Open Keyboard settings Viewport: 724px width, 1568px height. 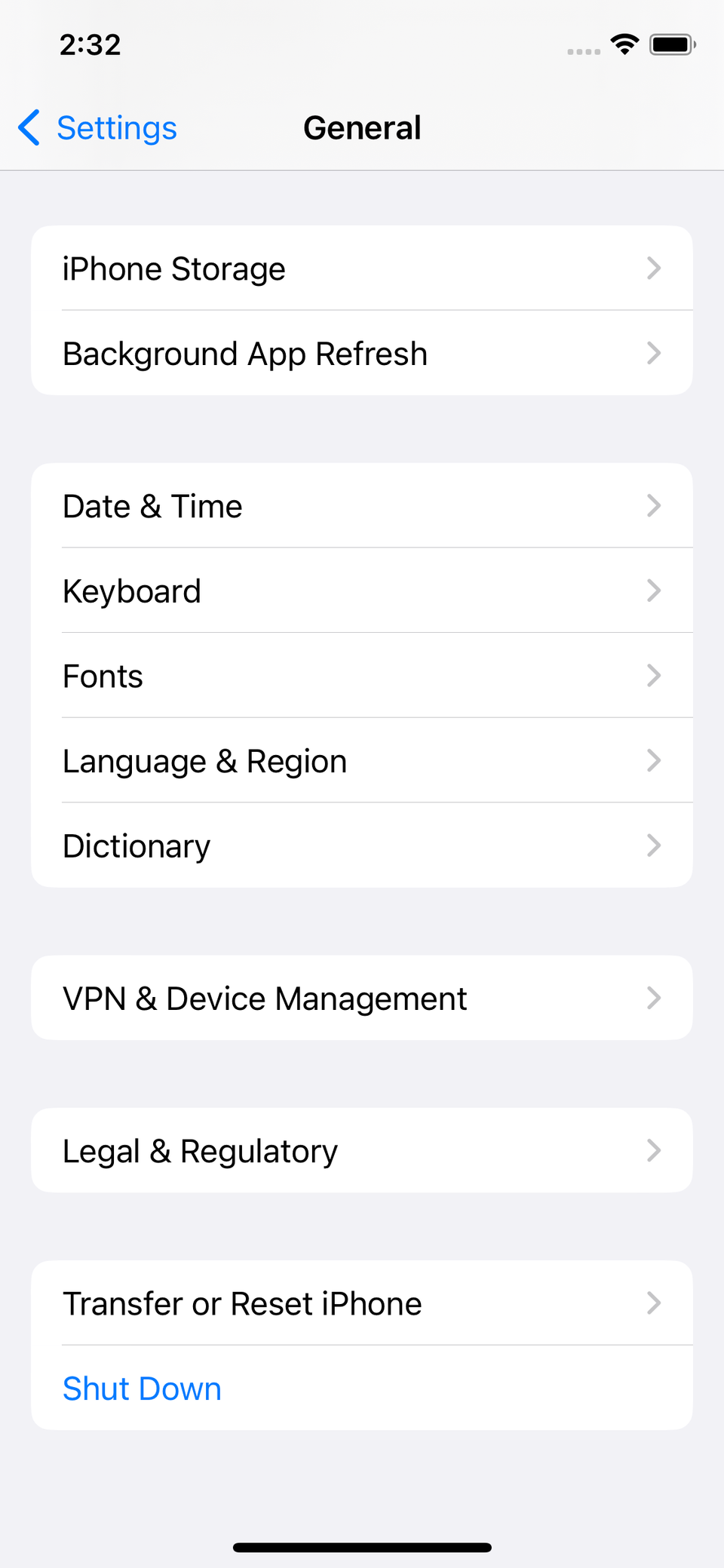[x=362, y=591]
